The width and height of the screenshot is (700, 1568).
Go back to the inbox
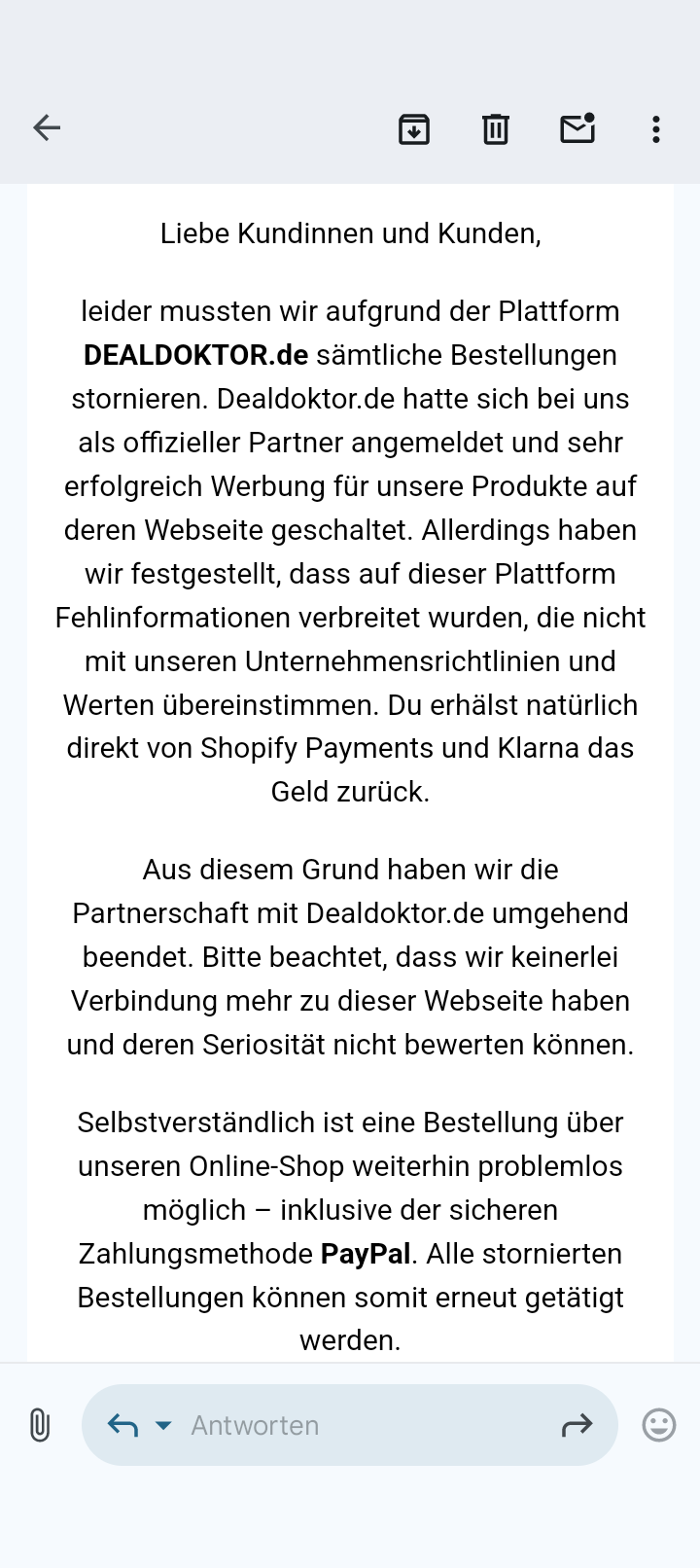click(x=47, y=127)
